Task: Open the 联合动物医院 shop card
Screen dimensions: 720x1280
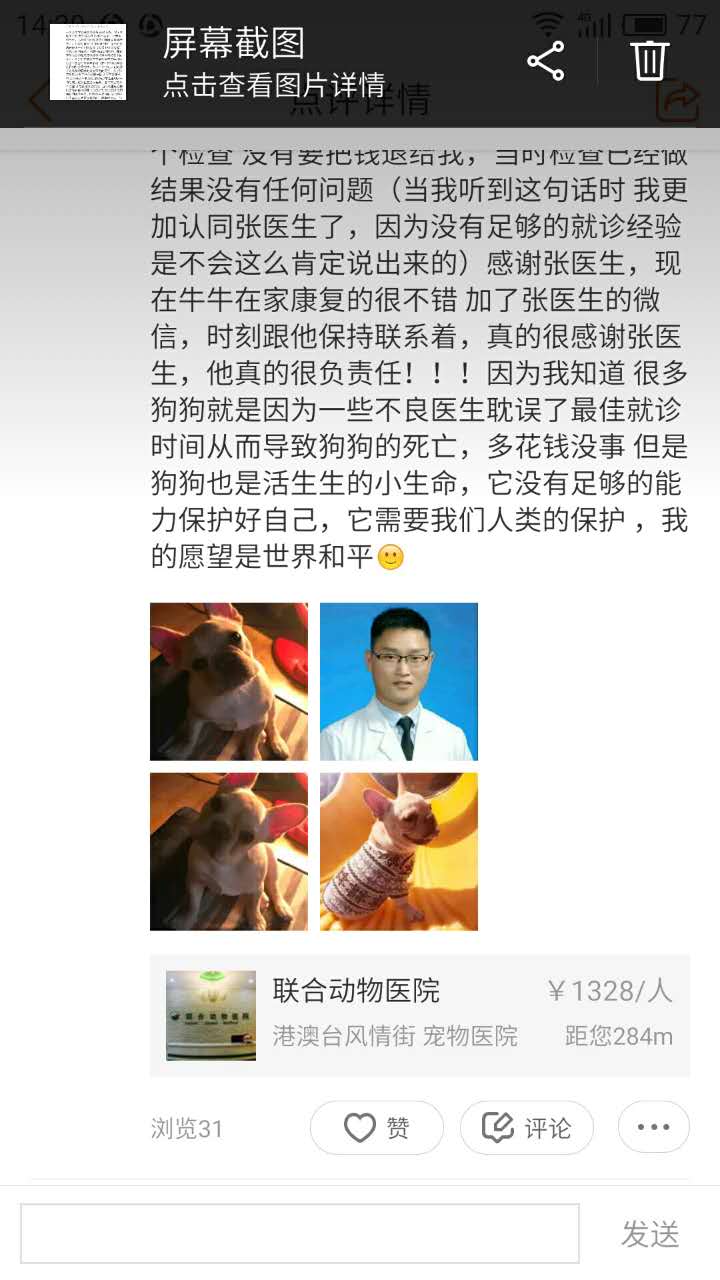Action: click(420, 1015)
